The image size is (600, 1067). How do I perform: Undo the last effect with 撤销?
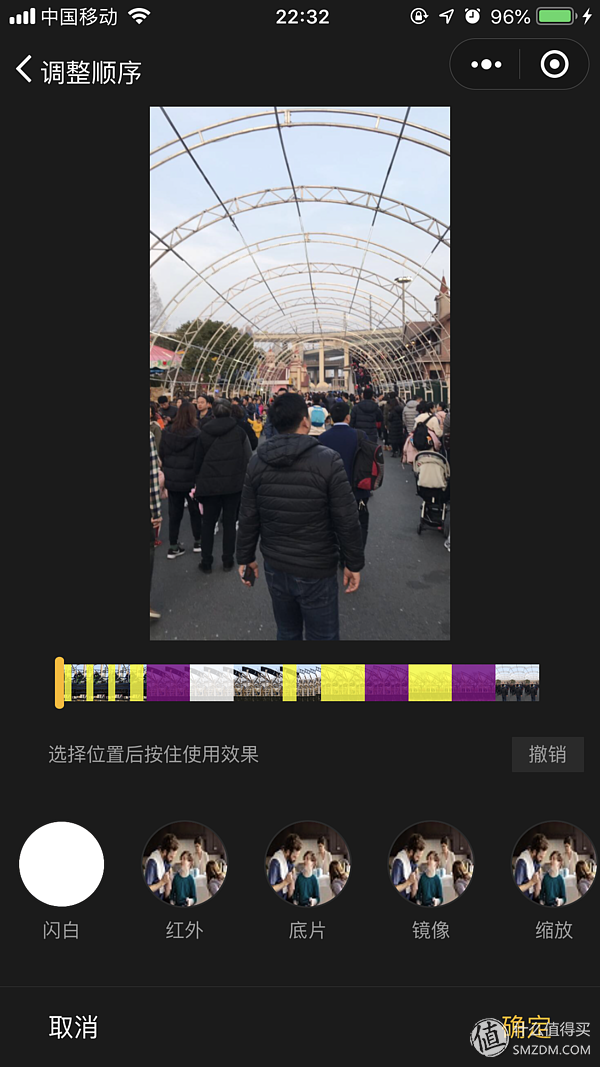[x=547, y=754]
